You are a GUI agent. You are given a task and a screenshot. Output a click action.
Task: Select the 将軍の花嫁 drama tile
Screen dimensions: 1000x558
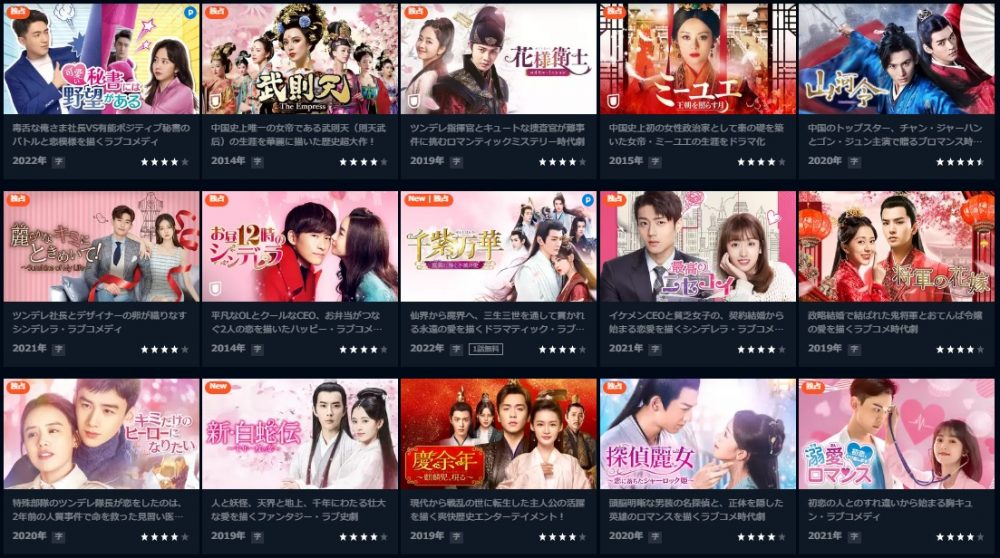tap(896, 247)
